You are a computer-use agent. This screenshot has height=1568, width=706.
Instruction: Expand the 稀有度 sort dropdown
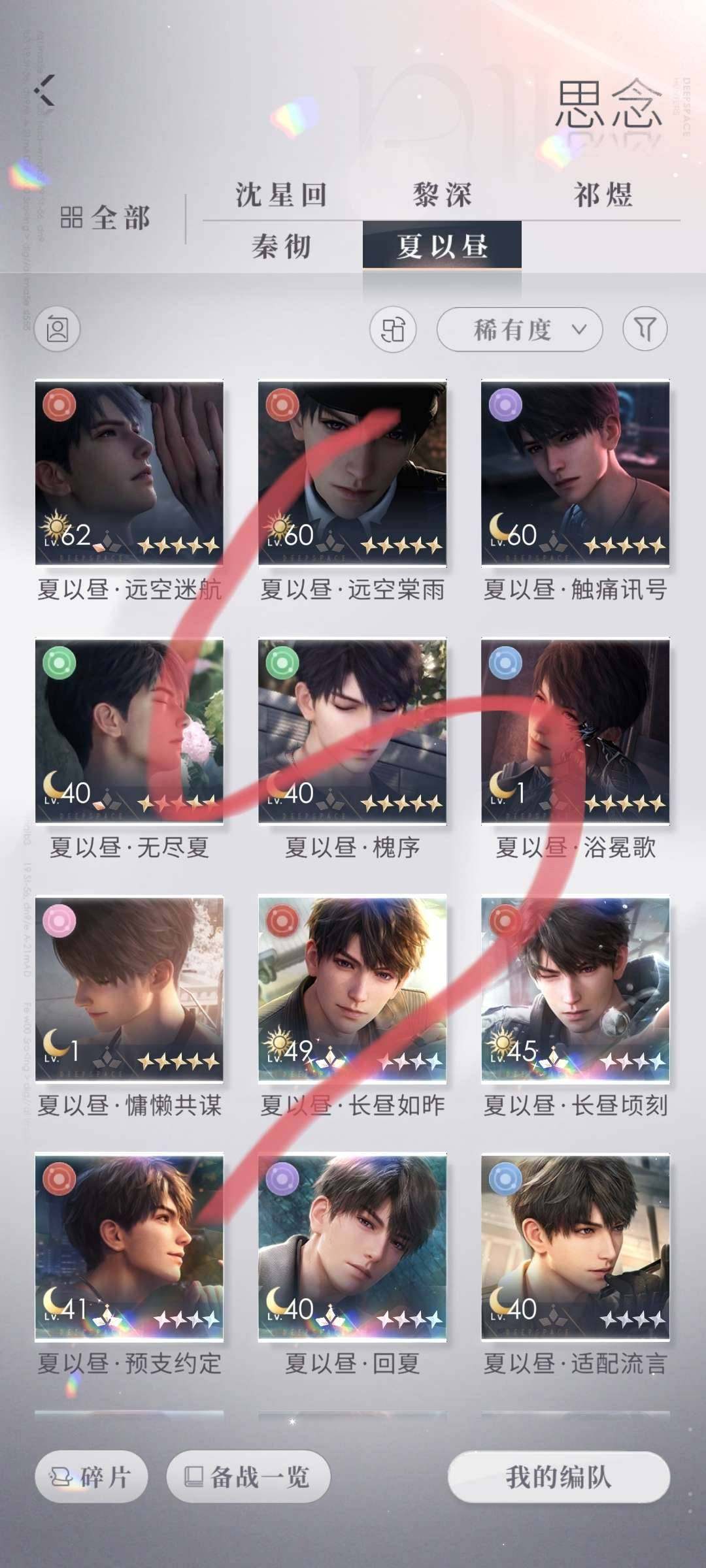(519, 329)
